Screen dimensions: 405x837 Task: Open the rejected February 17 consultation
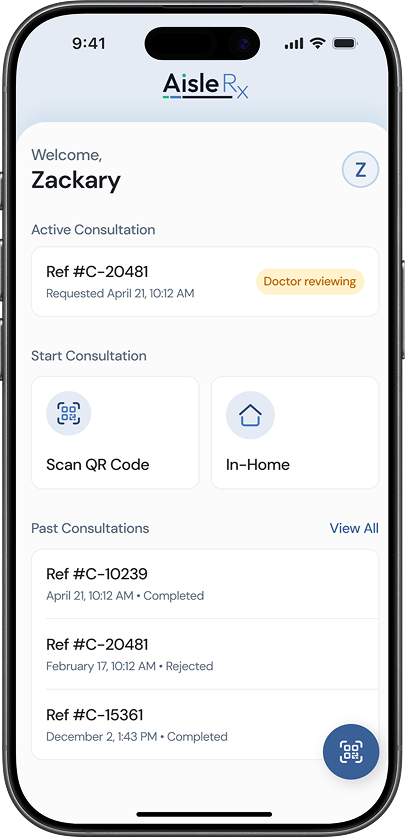coord(205,654)
